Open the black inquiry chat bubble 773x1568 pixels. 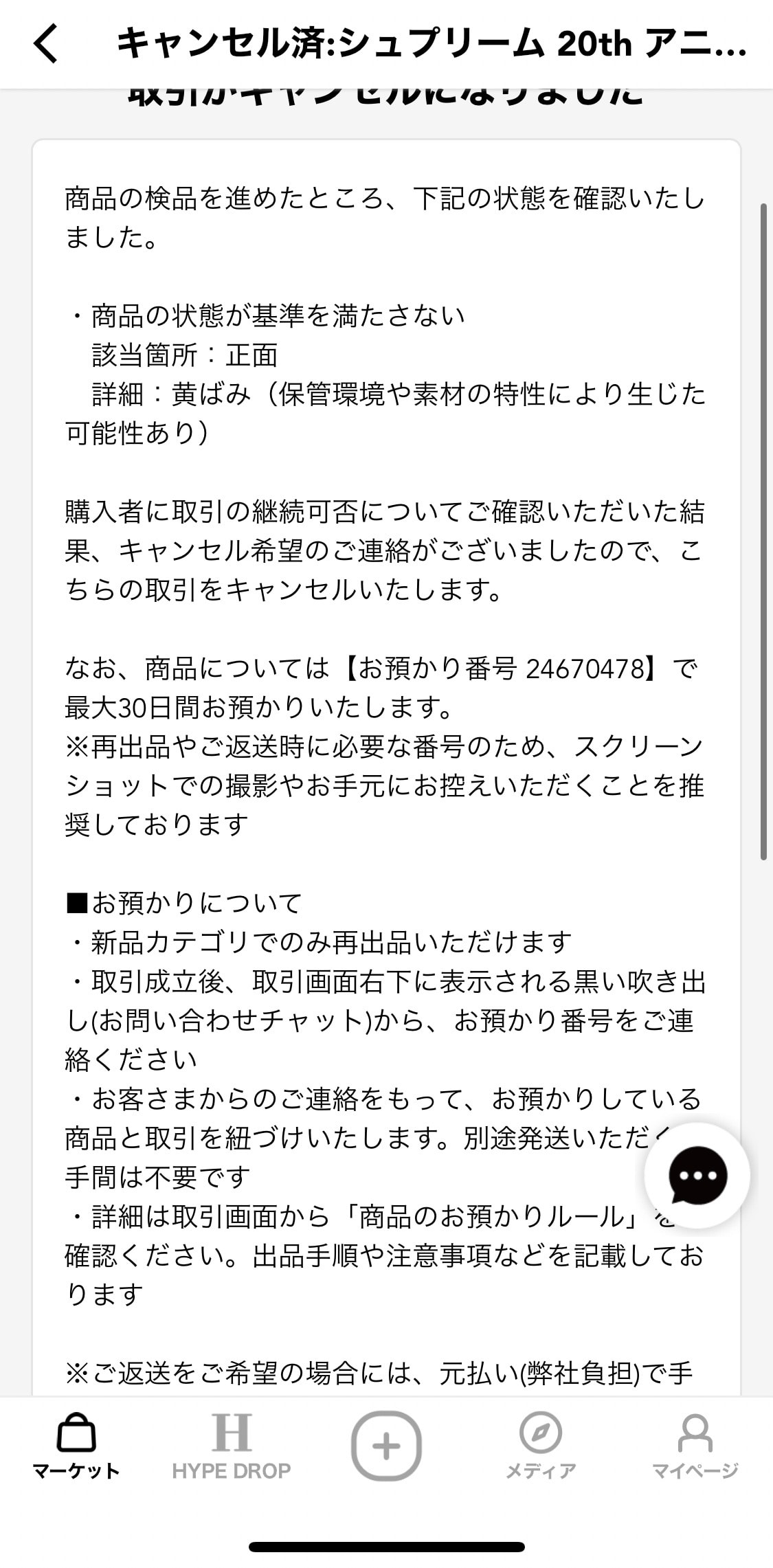pos(697,1176)
